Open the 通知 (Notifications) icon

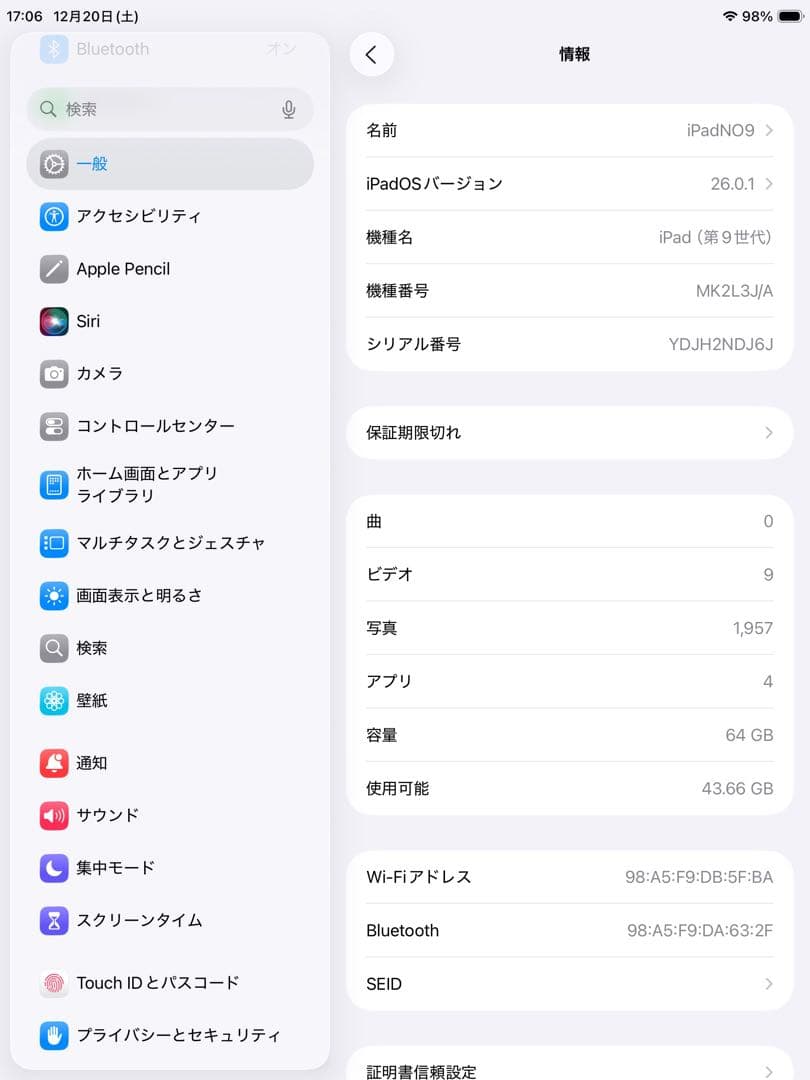tap(54, 763)
